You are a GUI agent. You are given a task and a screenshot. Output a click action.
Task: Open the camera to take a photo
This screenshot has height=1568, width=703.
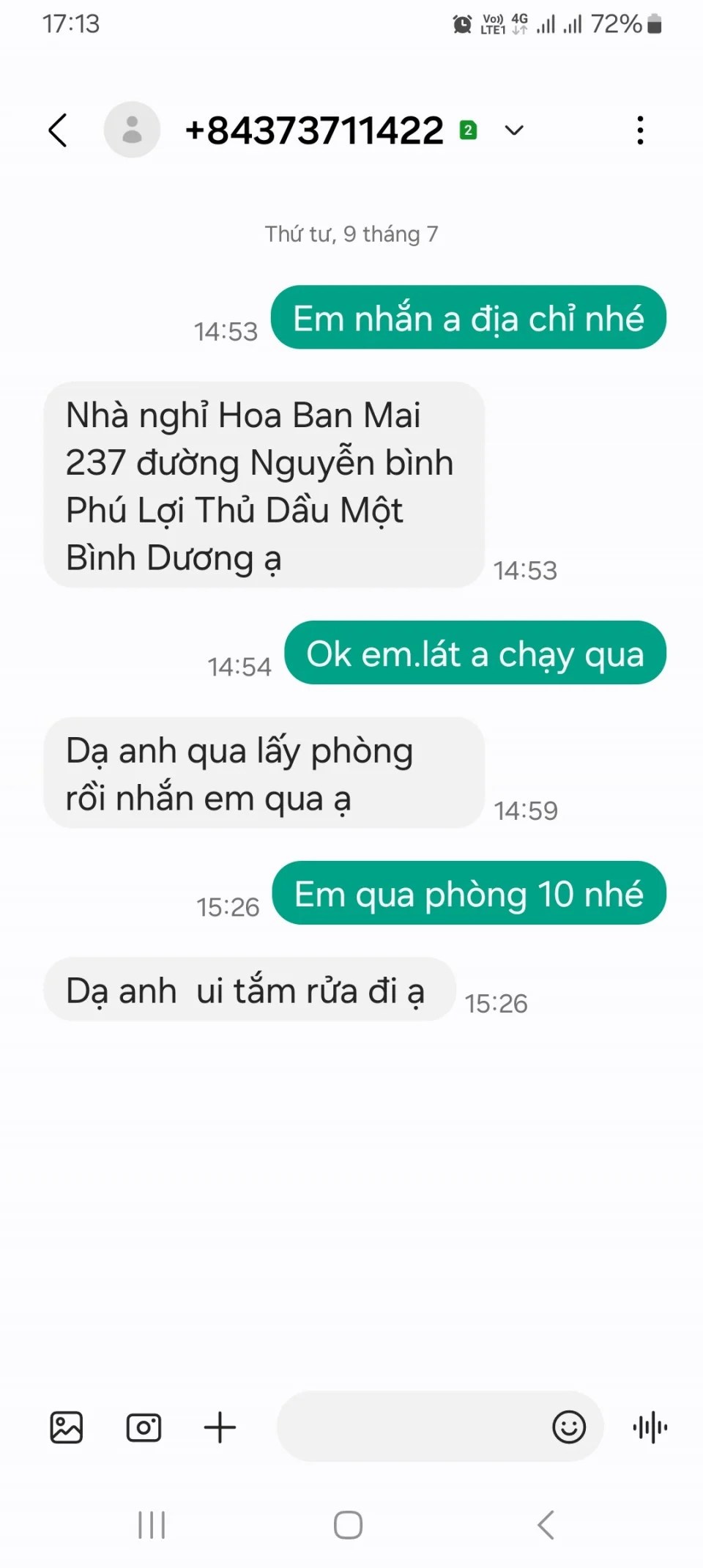point(144,1427)
